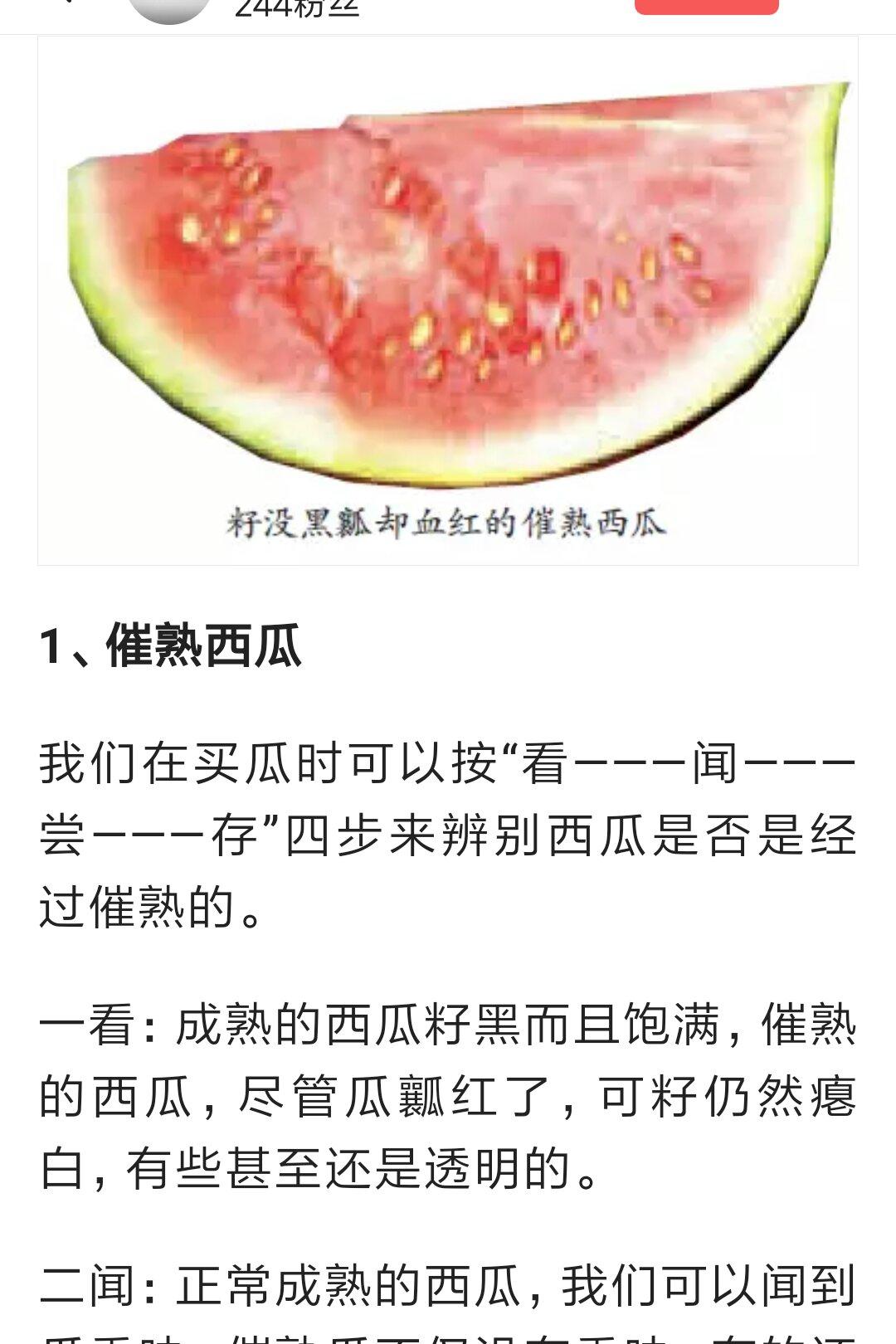Open the author's profile avatar
The height and width of the screenshot is (1344, 896).
pos(169,11)
